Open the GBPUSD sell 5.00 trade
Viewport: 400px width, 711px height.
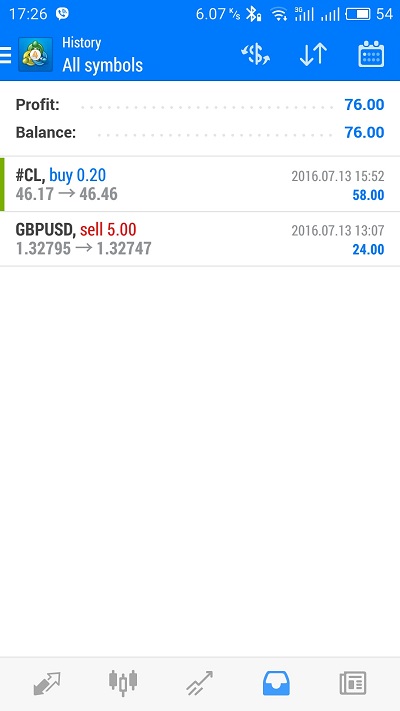coord(200,239)
